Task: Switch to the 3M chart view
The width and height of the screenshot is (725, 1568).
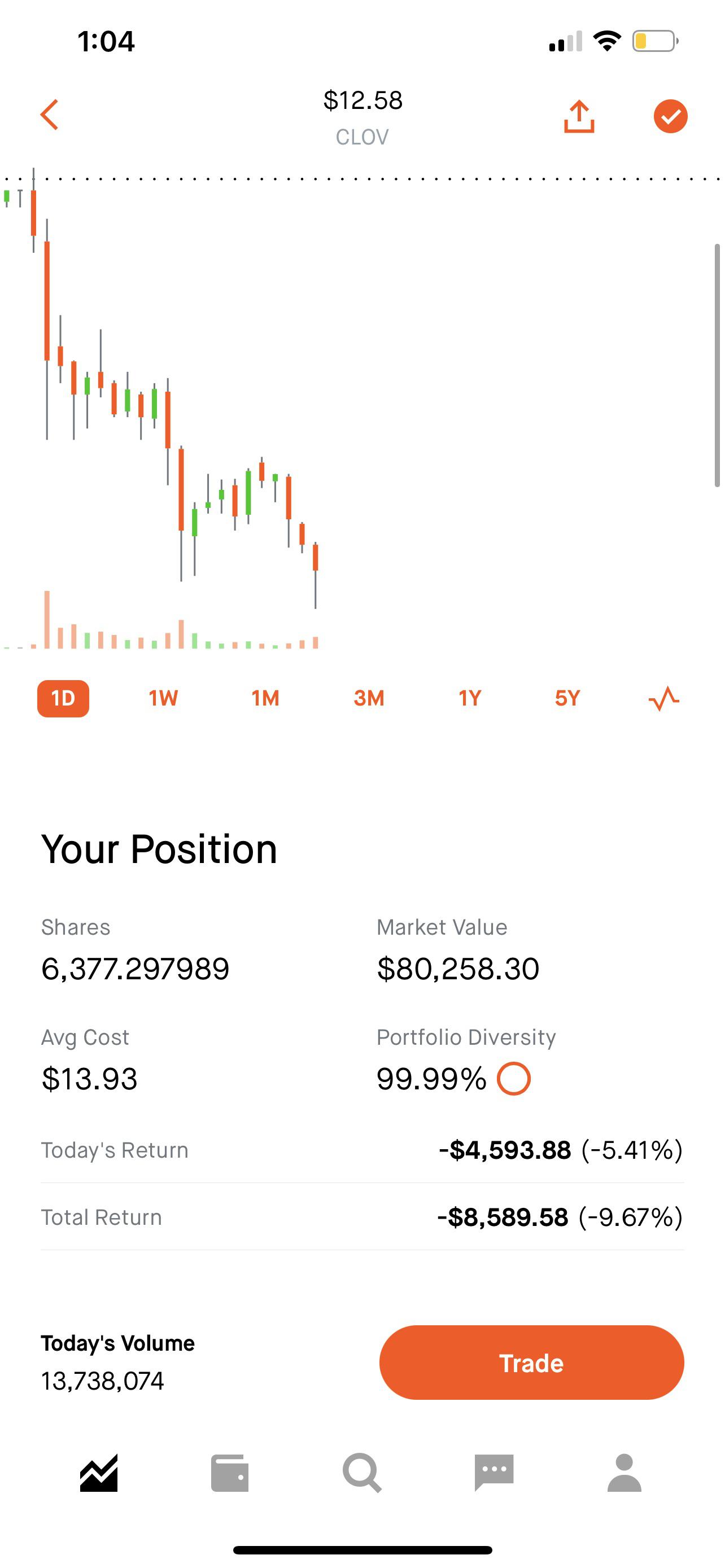Action: [x=368, y=699]
